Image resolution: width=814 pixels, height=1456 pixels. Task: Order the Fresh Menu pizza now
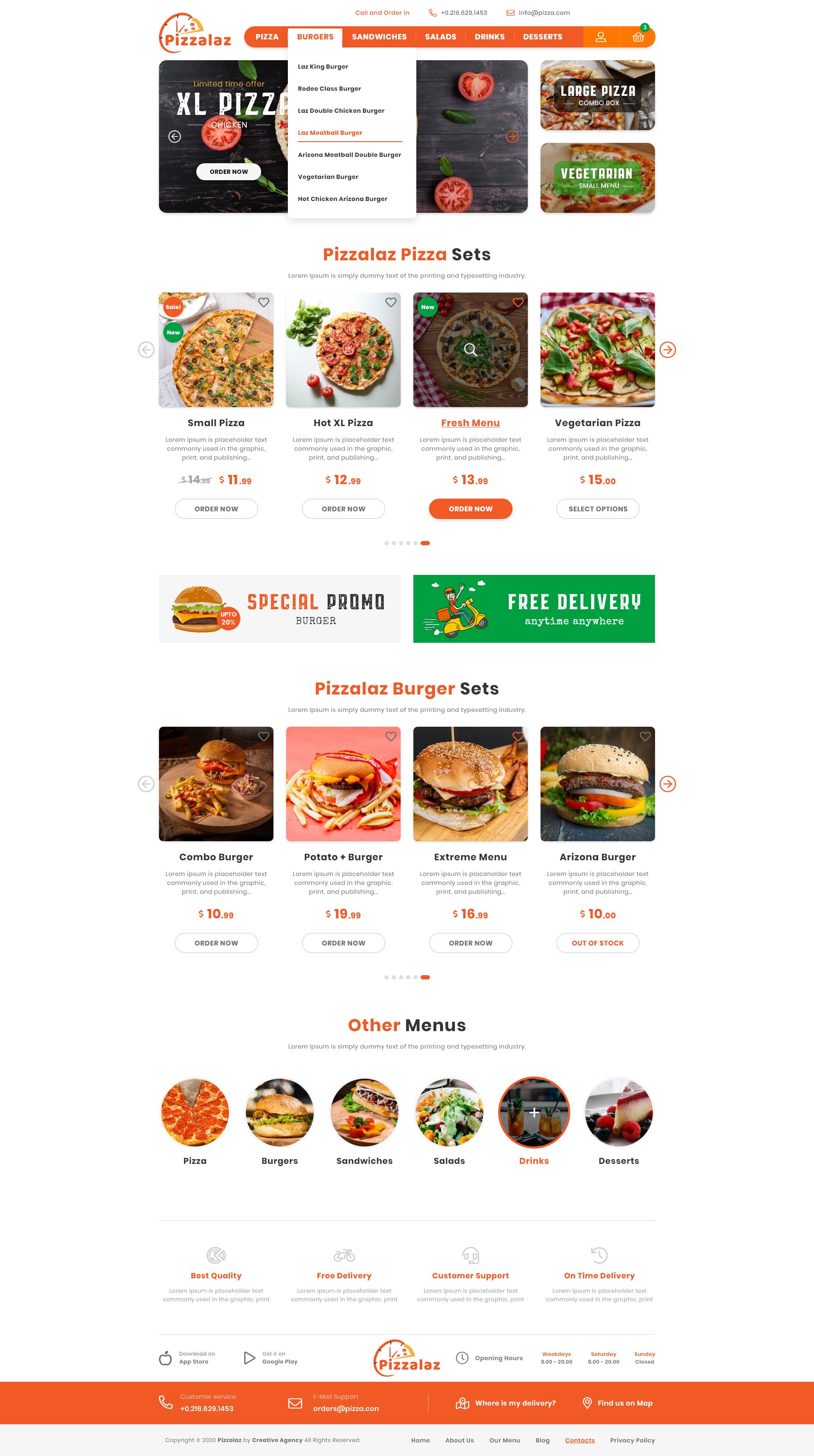pyautogui.click(x=470, y=509)
